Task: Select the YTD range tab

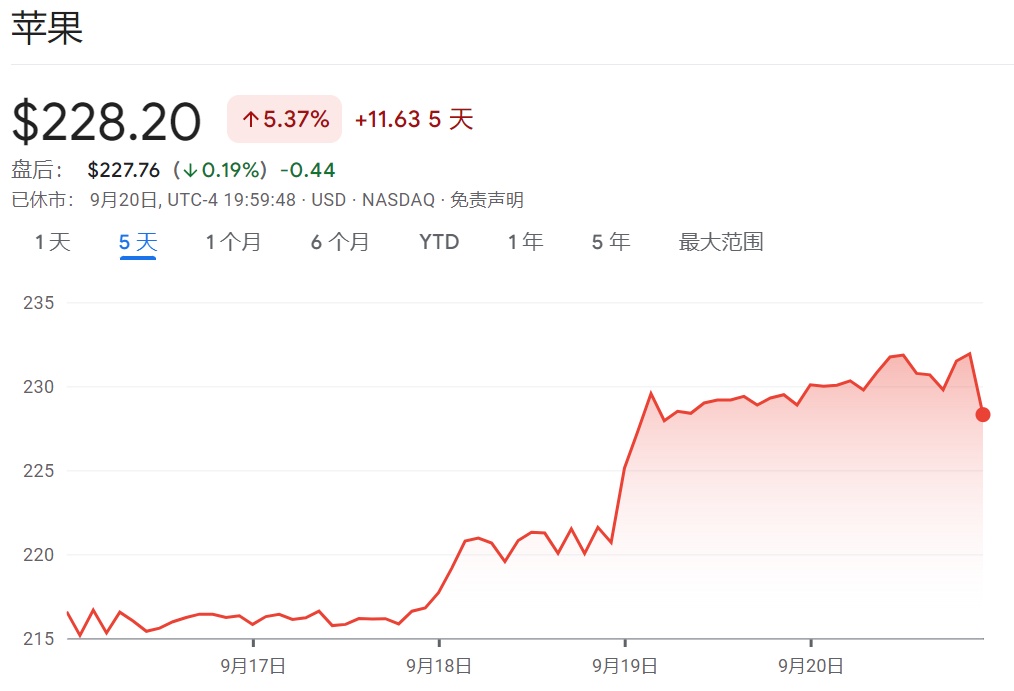Action: tap(439, 242)
